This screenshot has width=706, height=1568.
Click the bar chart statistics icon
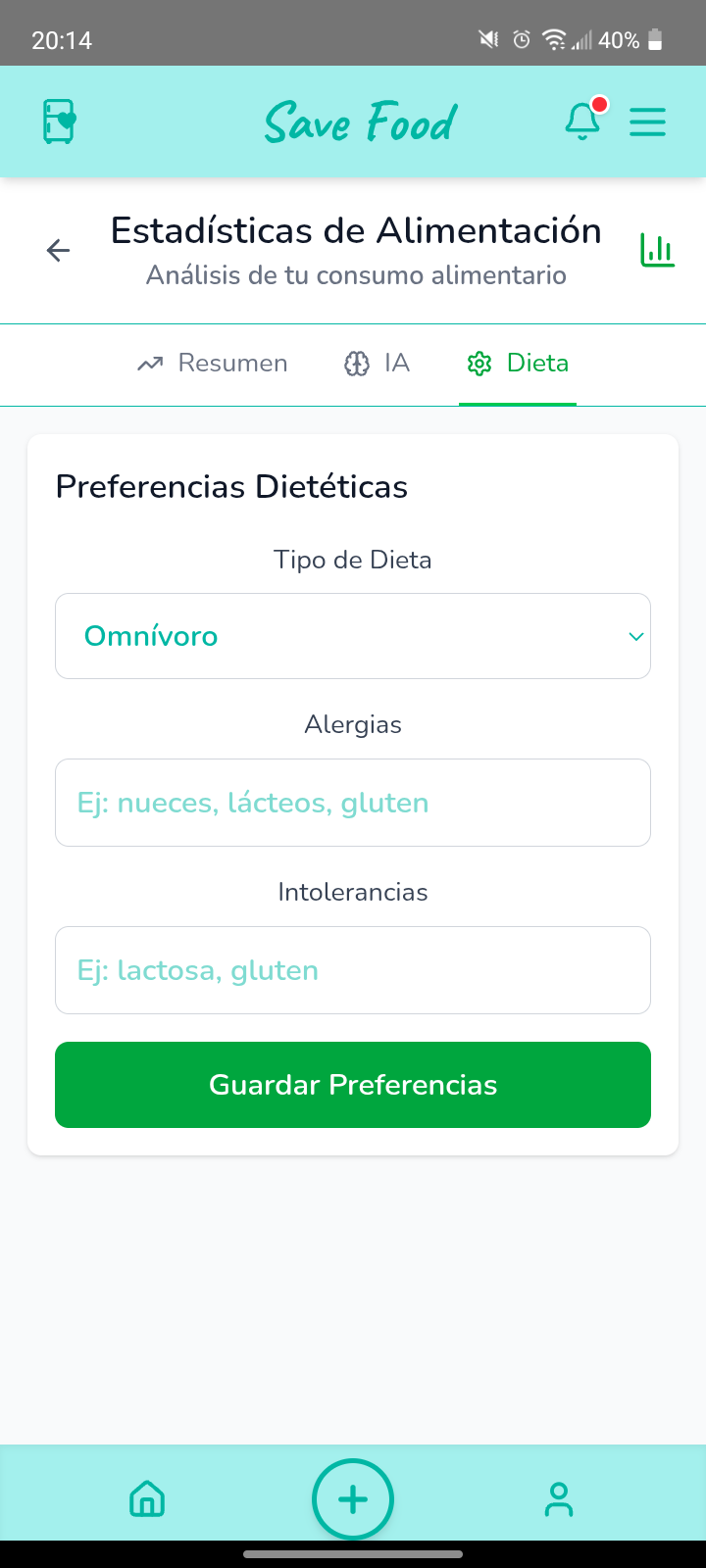pyautogui.click(x=657, y=250)
